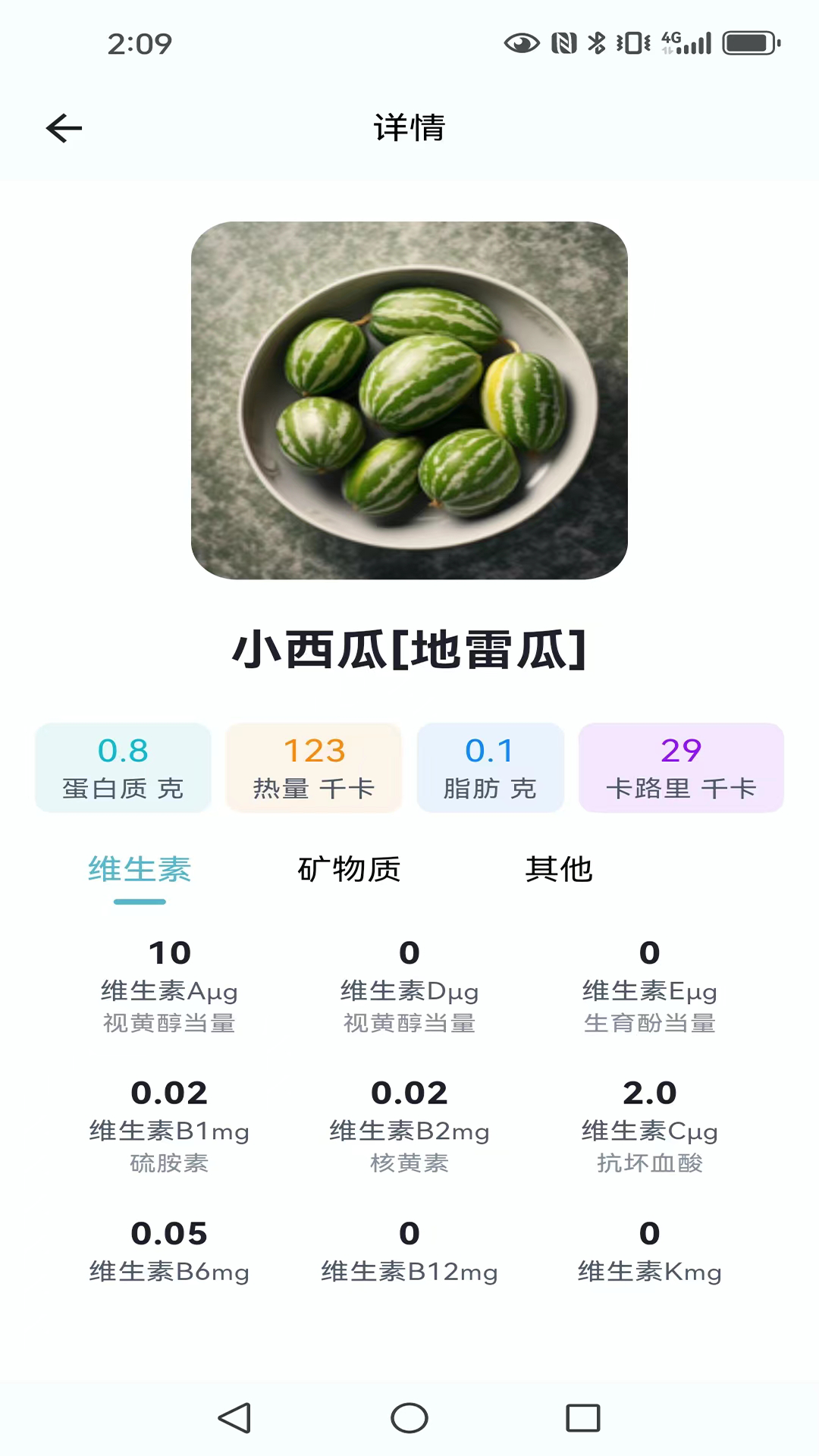Switch to the 矿物质 tab
819x1456 pixels.
350,870
